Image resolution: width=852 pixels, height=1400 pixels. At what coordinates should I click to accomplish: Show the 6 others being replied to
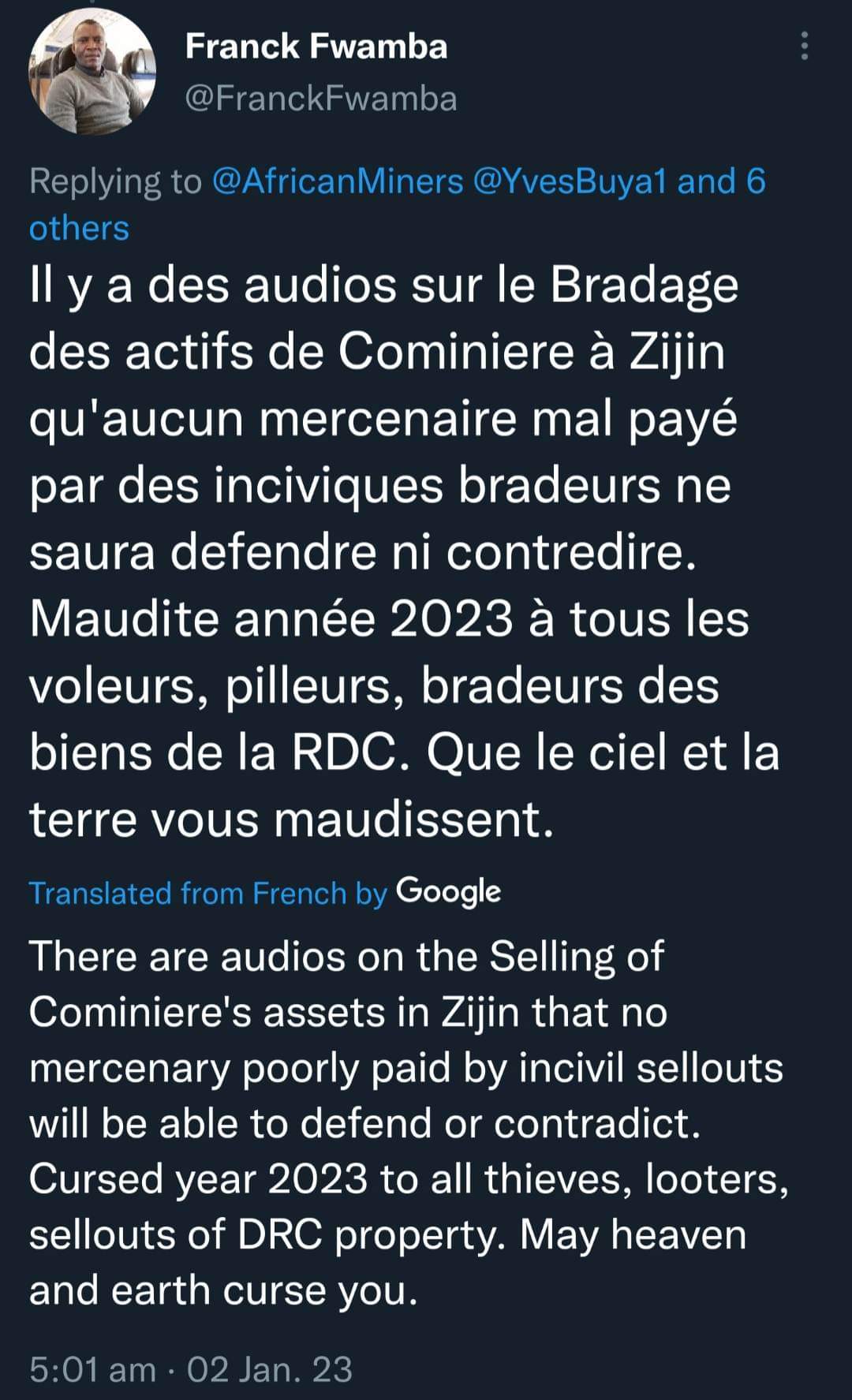pyautogui.click(x=79, y=228)
